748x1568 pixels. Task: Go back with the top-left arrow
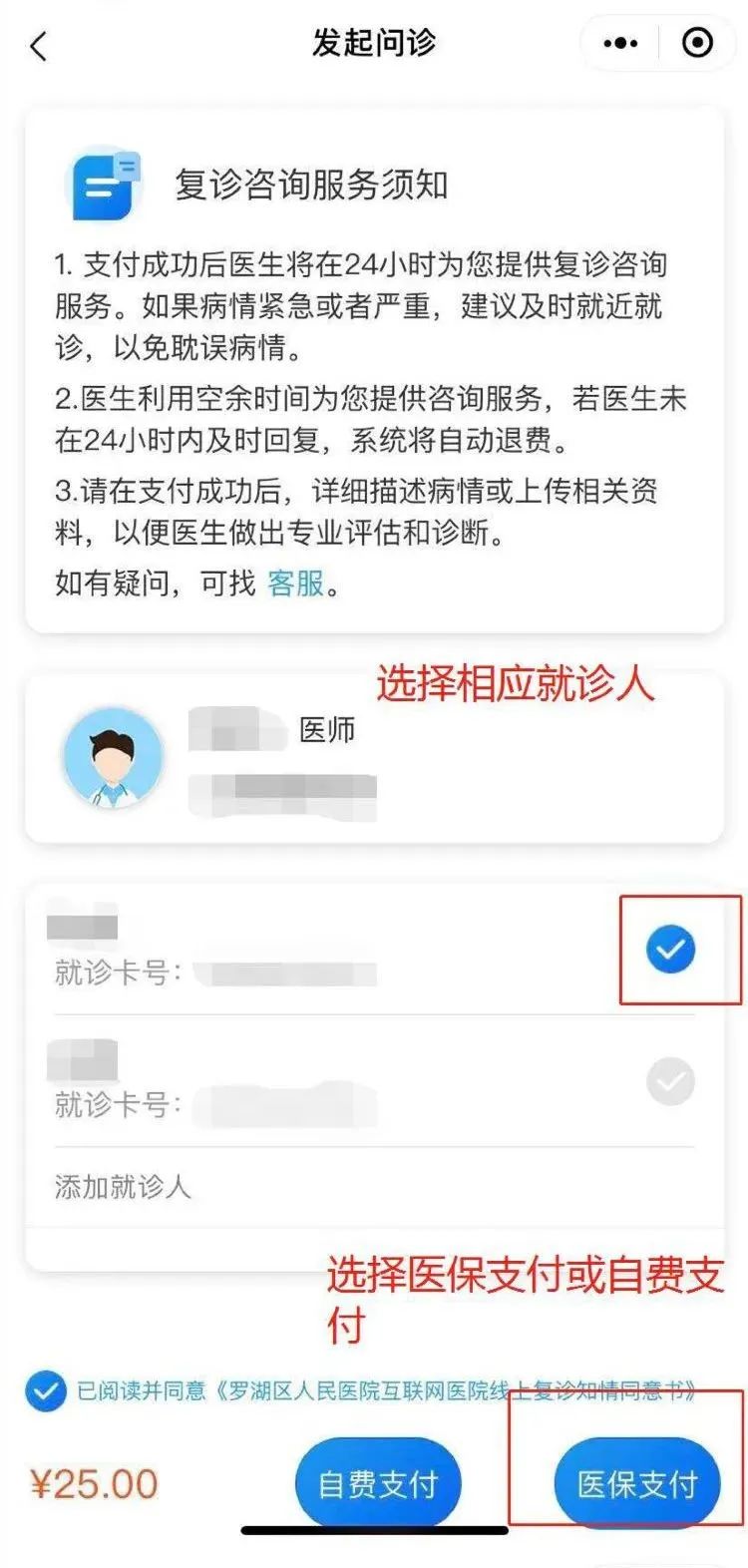click(39, 46)
